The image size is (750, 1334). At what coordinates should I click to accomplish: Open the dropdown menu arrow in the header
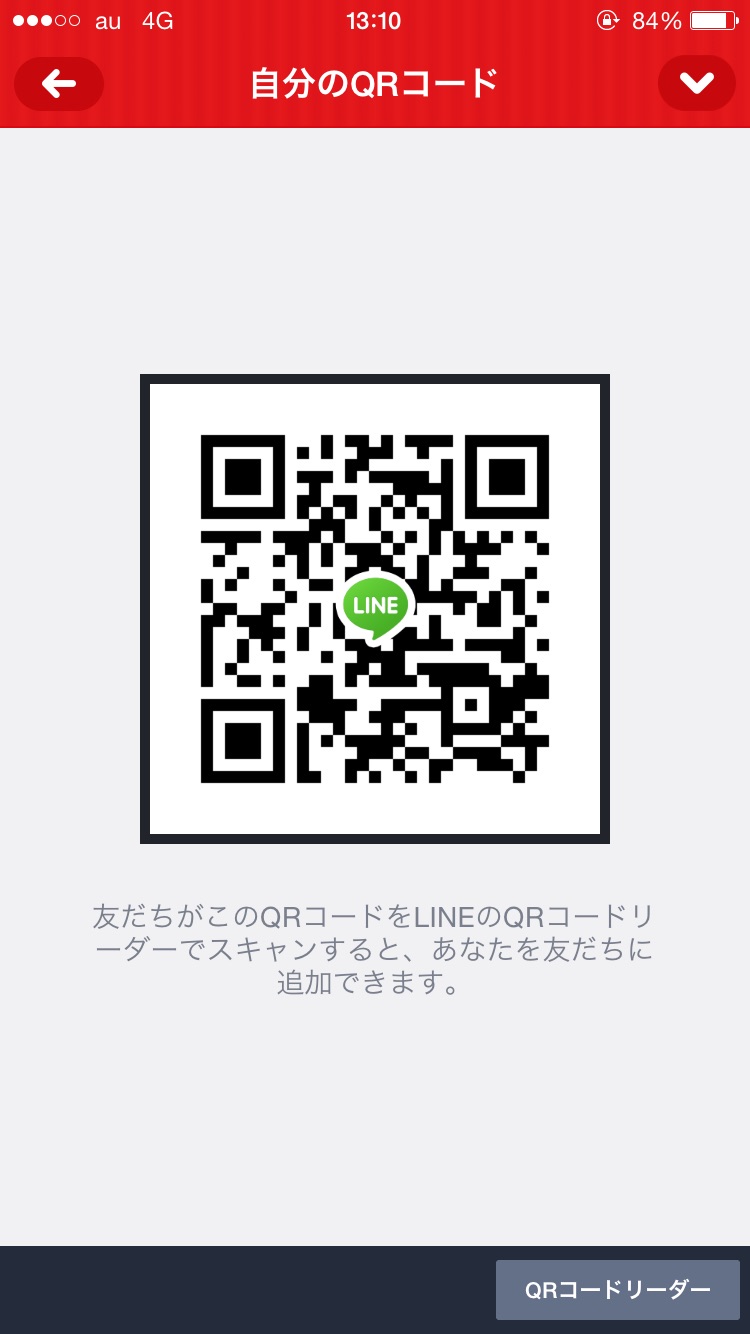[x=696, y=84]
